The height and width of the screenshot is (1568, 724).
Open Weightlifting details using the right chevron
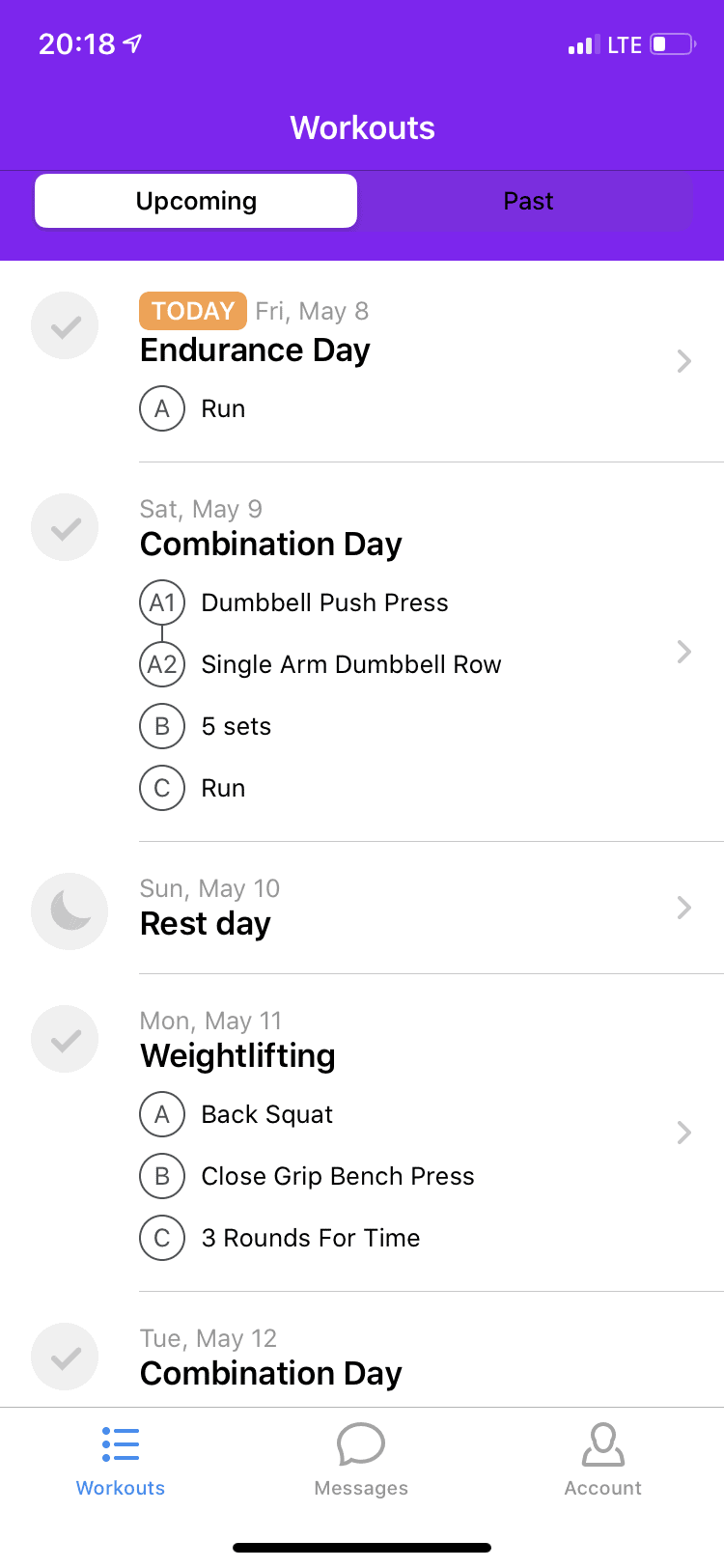pos(684,1133)
